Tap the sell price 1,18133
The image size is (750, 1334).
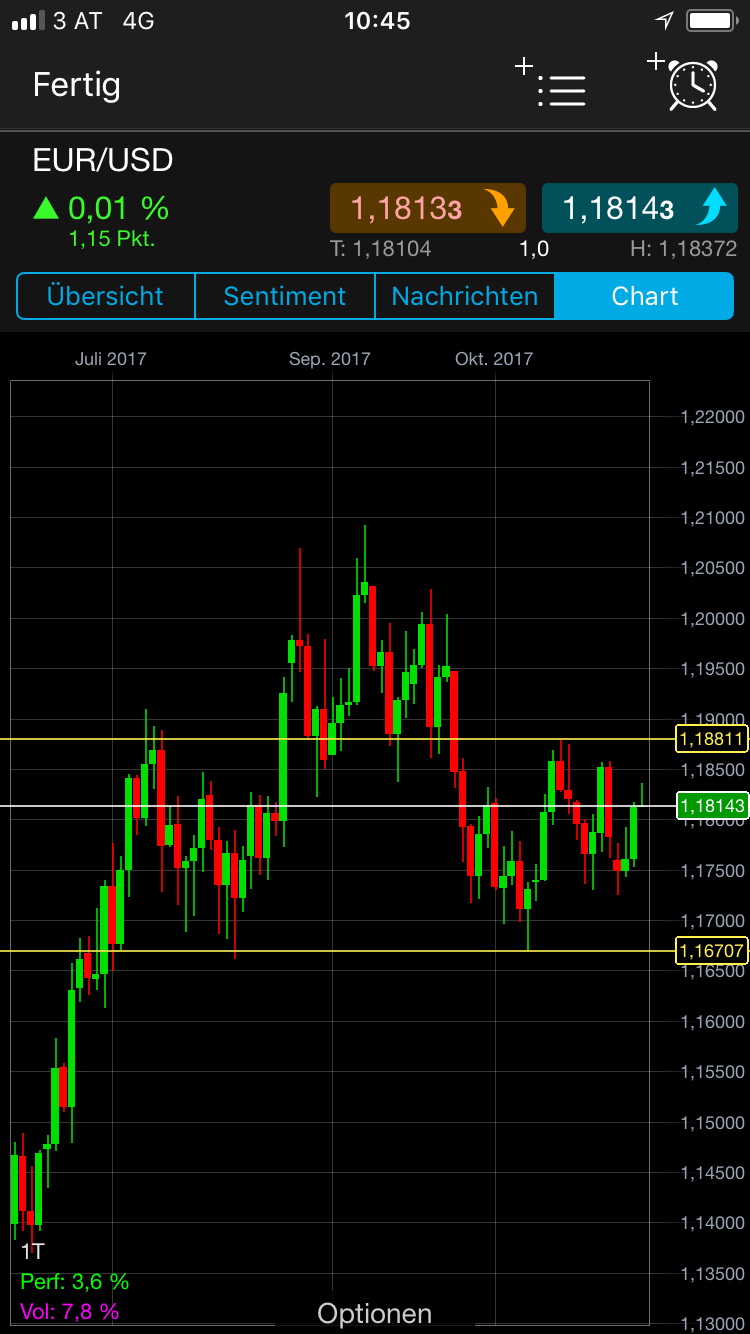(427, 209)
